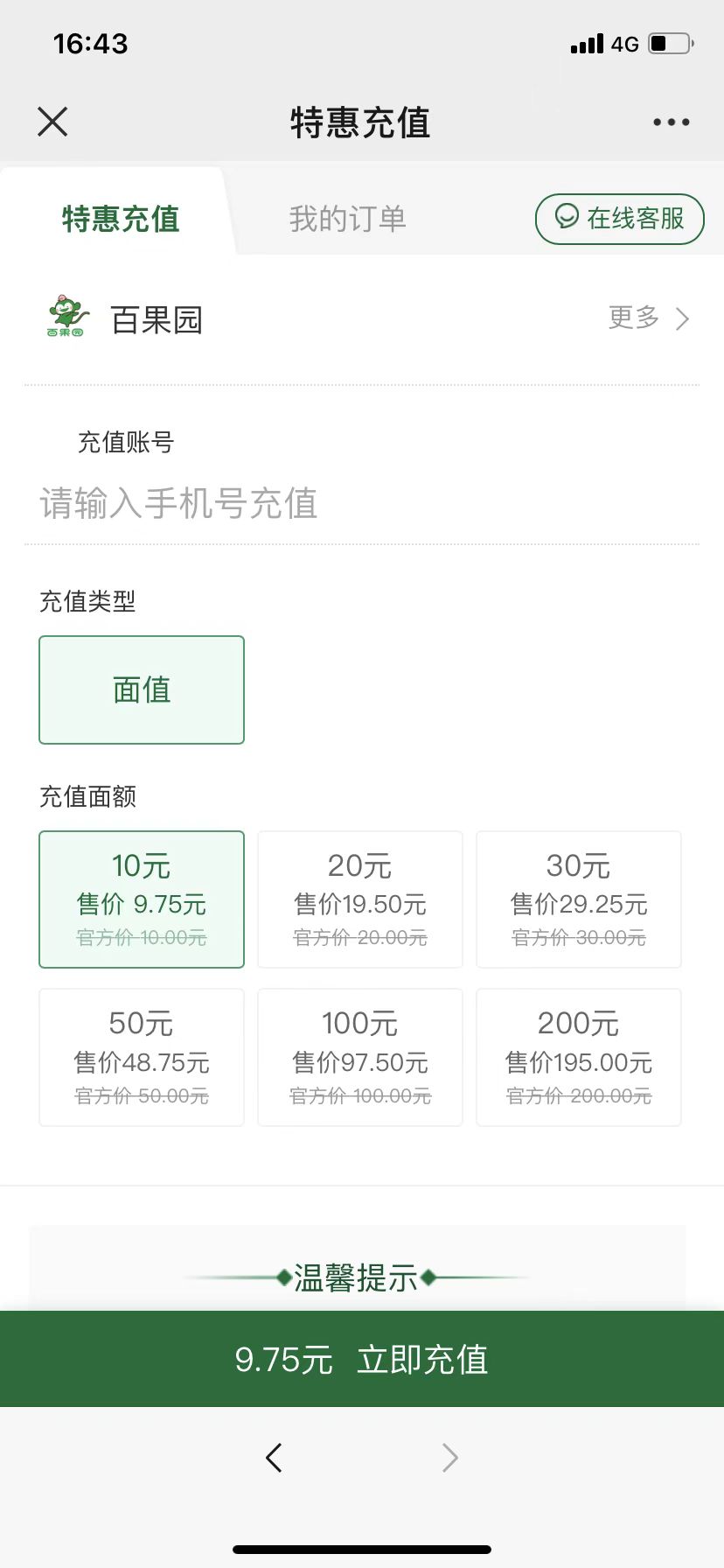Go back with the browser back arrow

[x=274, y=1458]
